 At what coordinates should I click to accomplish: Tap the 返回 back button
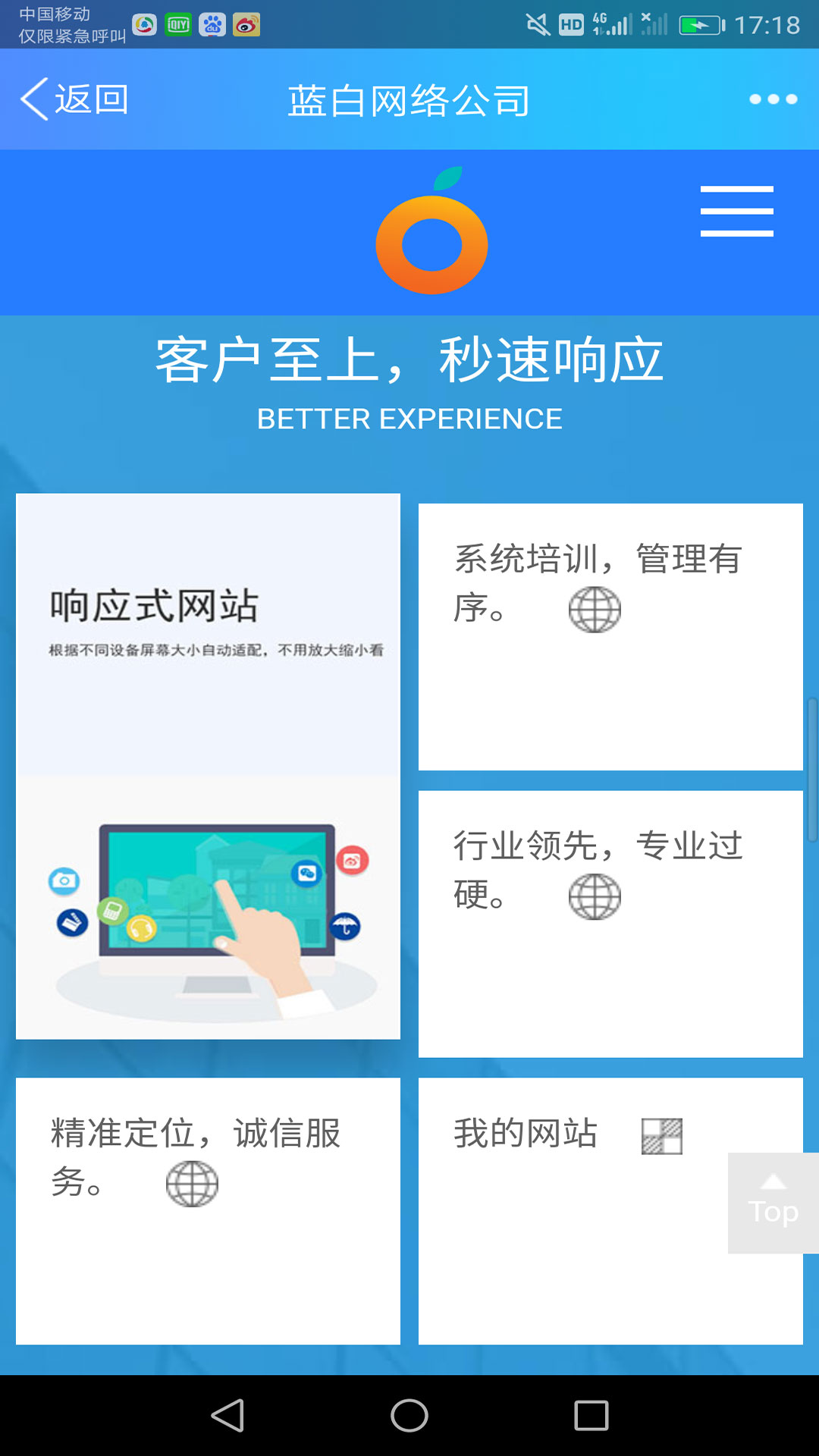(x=74, y=99)
